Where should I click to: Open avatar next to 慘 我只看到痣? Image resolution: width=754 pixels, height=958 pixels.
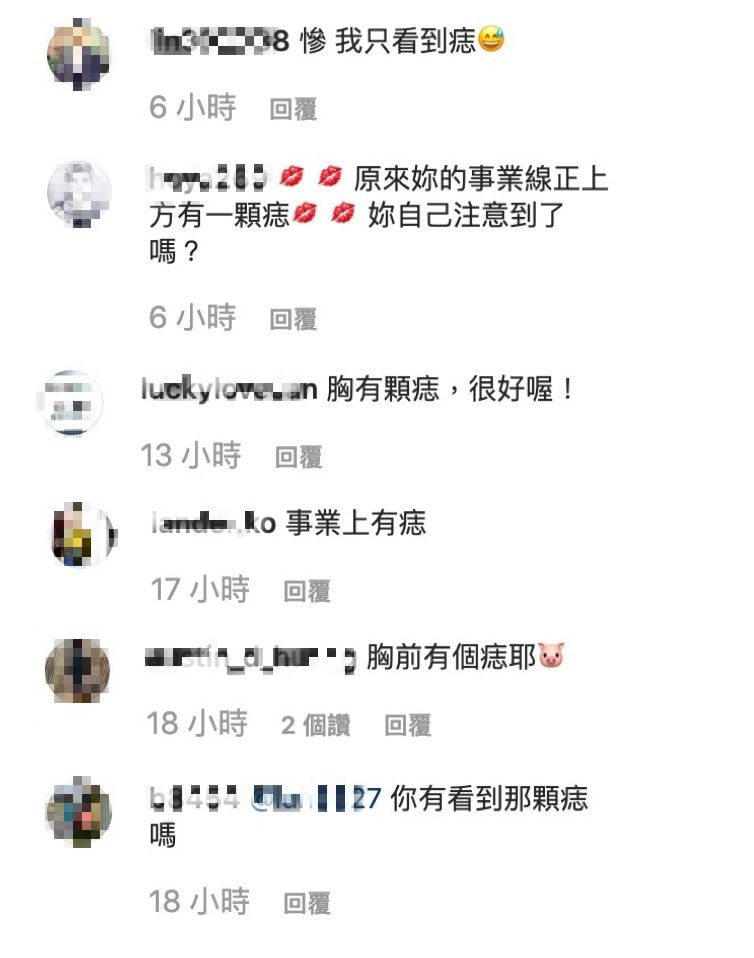click(x=78, y=53)
